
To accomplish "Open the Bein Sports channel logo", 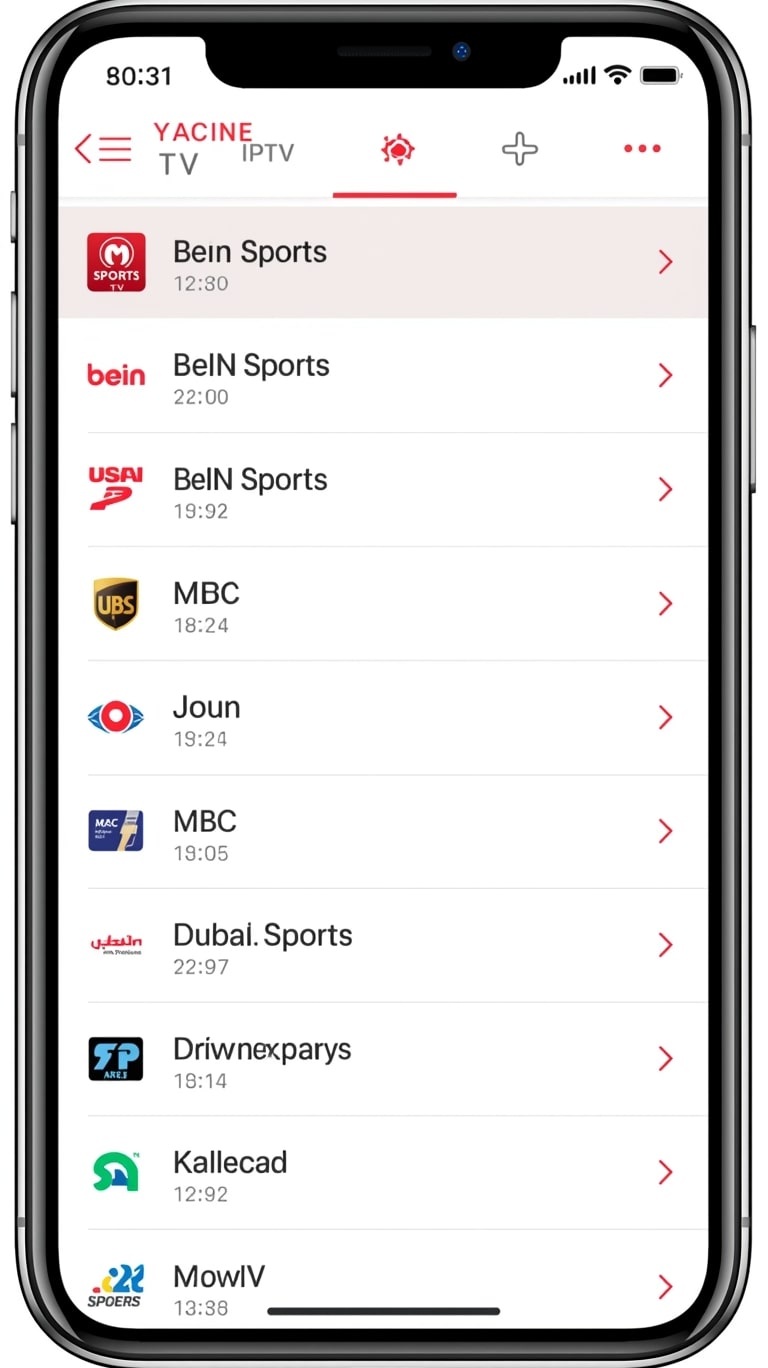I will click(116, 262).
